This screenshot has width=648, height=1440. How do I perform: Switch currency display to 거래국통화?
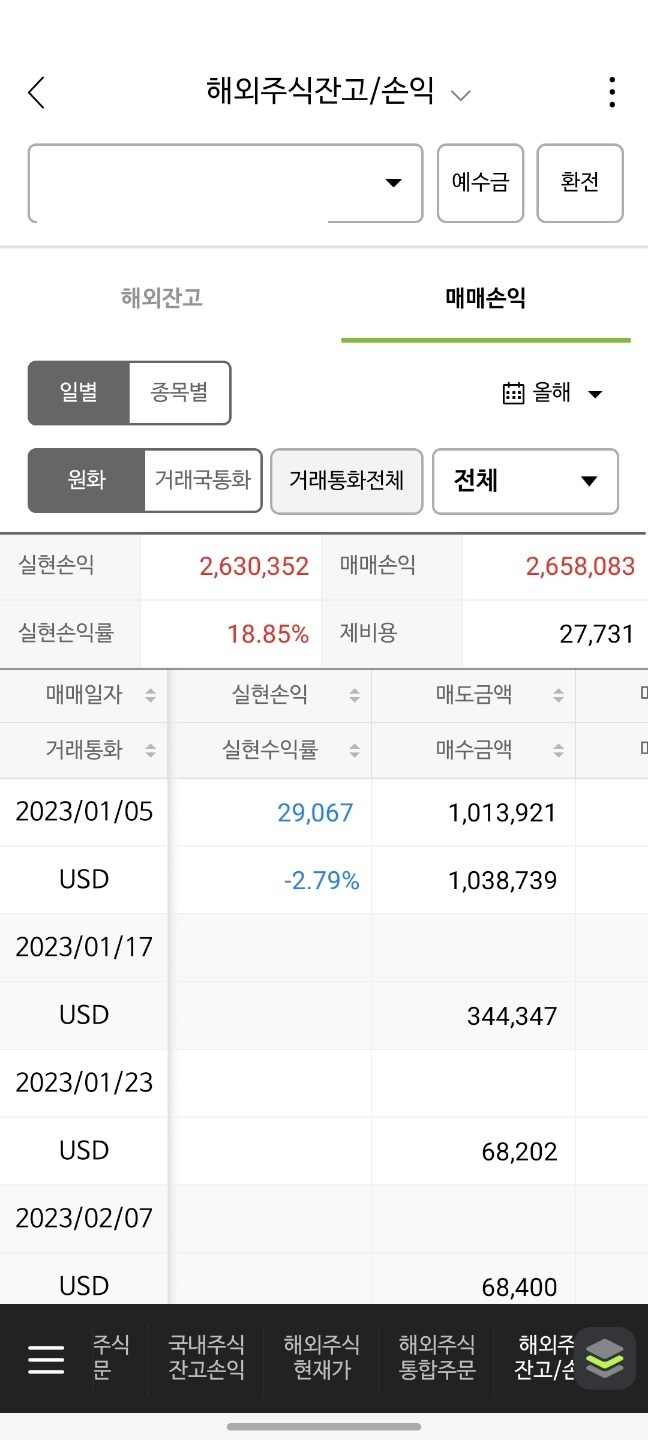[x=203, y=480]
